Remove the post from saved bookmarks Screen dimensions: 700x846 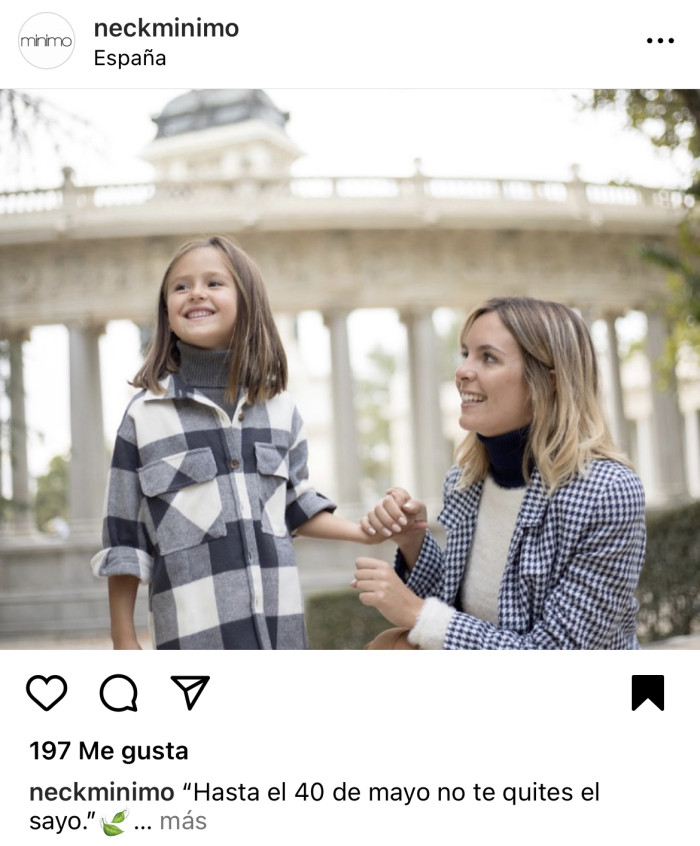(647, 692)
